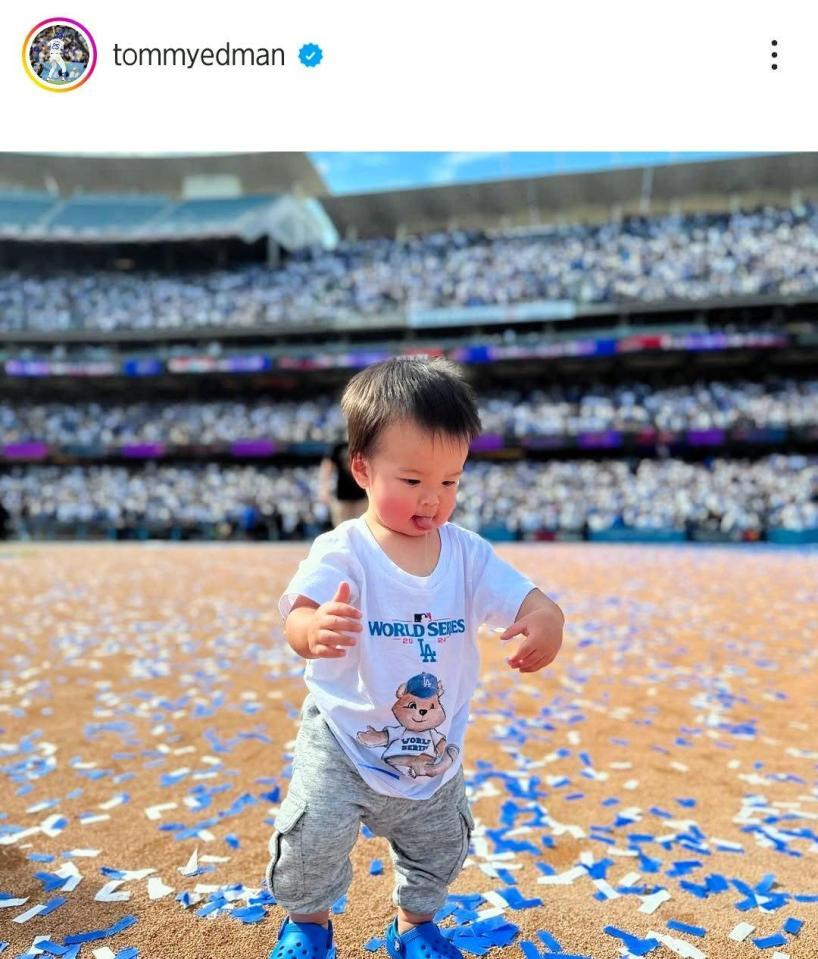
Task: Tap the post photo of the toddler
Action: 409,555
